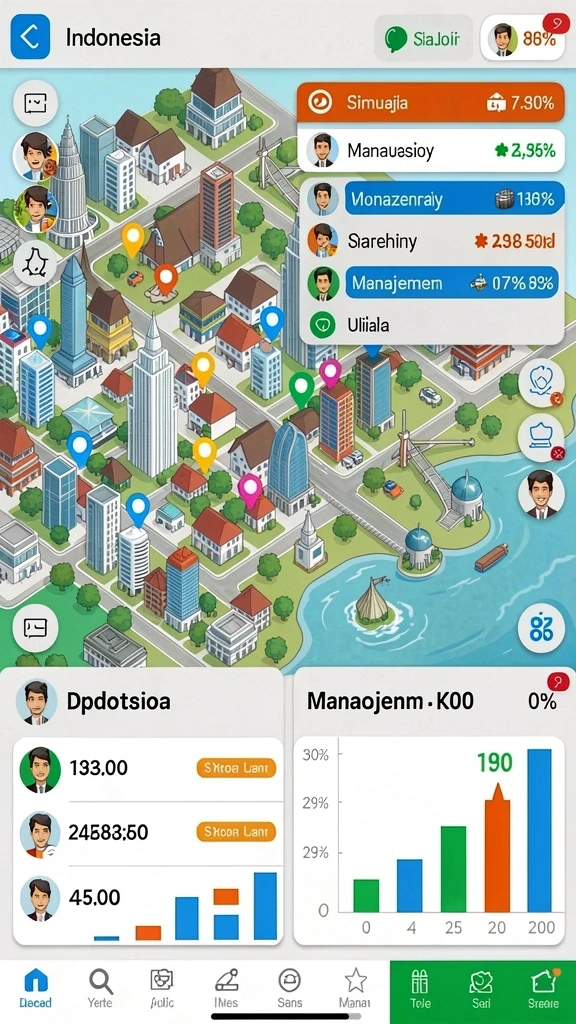This screenshot has height=1024, width=576.
Task: Open the Dpdotsioa card header
Action: click(x=148, y=701)
